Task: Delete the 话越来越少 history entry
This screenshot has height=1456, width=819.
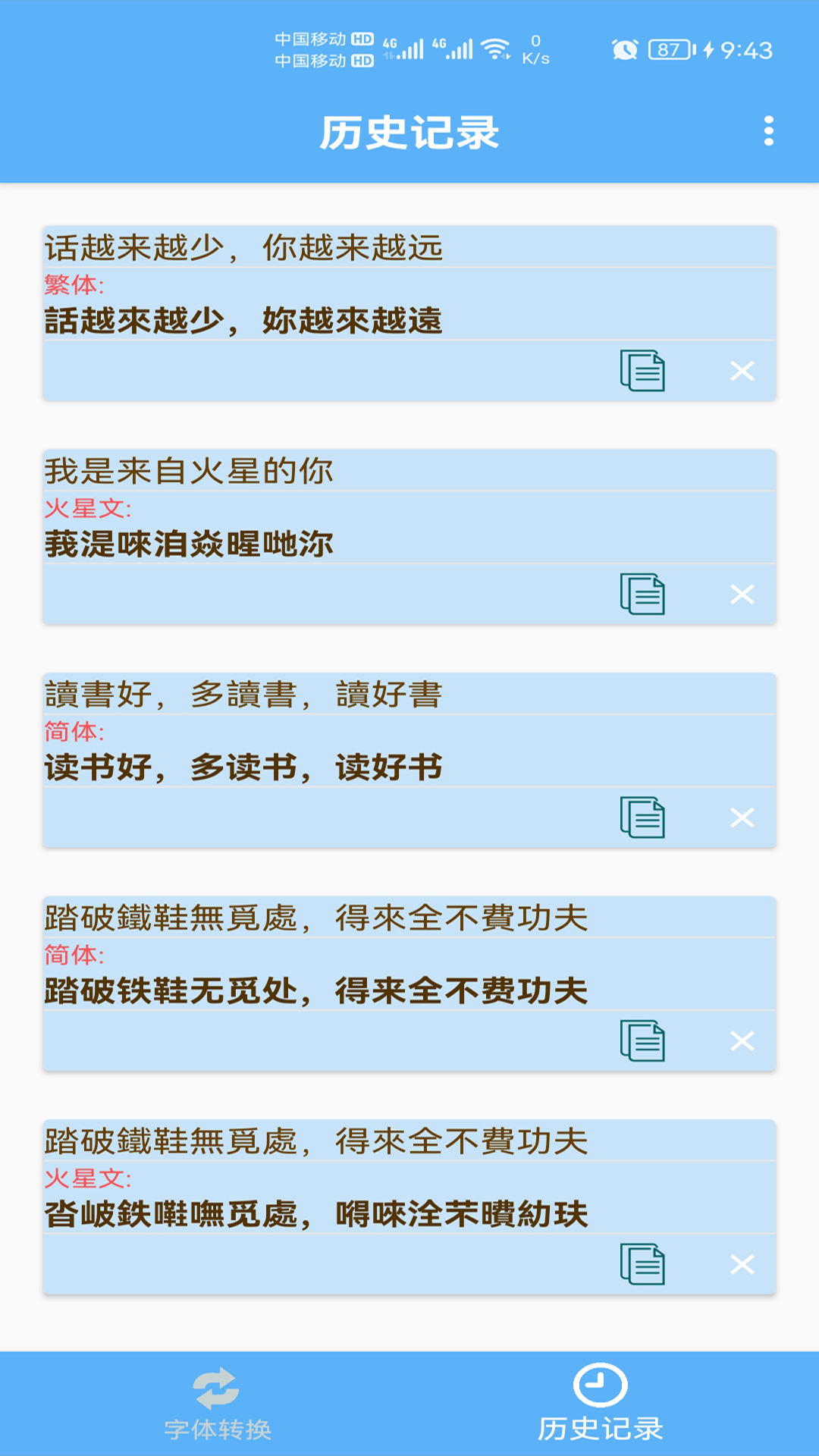Action: pyautogui.click(x=742, y=371)
